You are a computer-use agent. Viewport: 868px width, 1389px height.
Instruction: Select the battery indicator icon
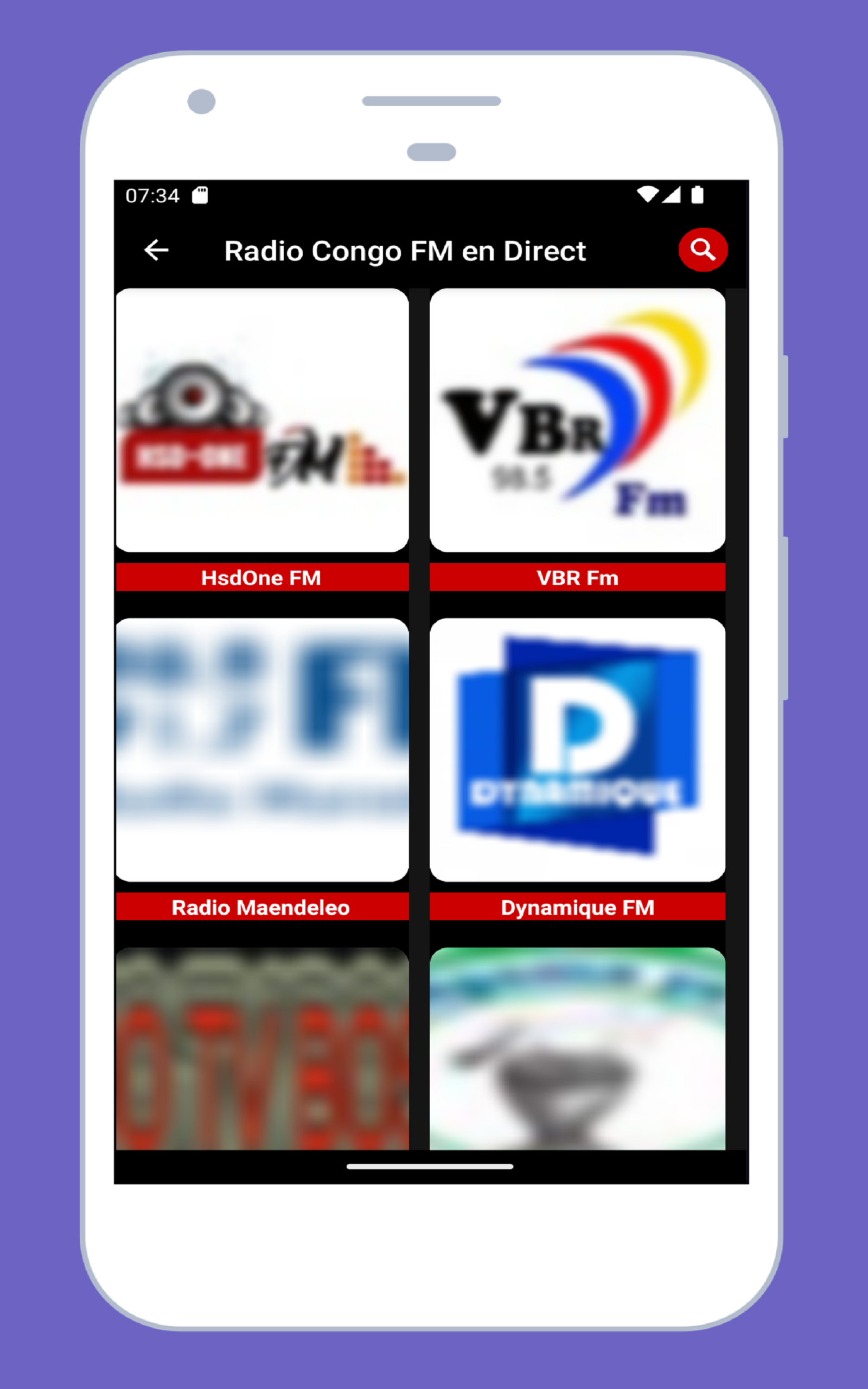click(698, 195)
